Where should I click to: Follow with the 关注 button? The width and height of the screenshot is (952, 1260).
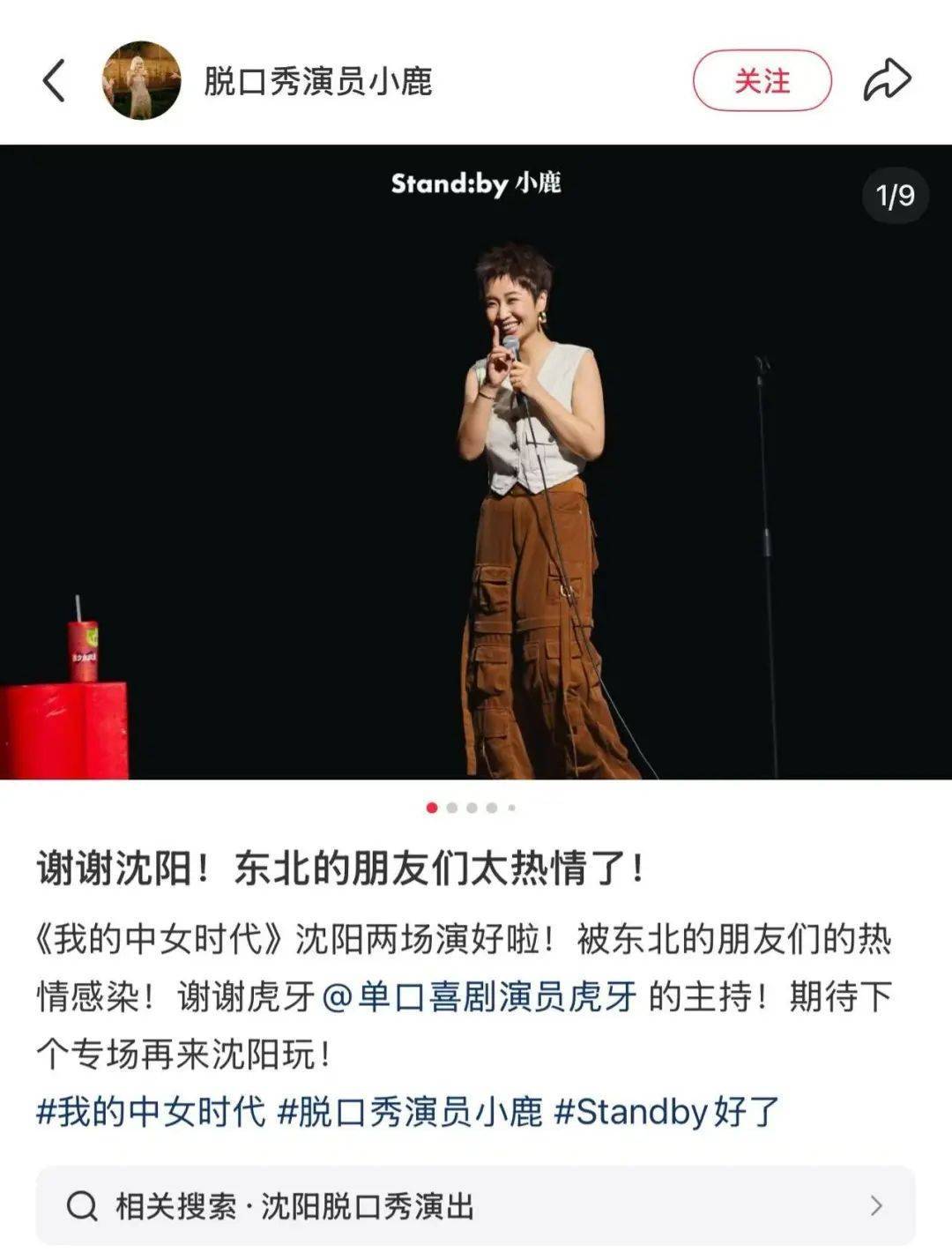click(762, 81)
